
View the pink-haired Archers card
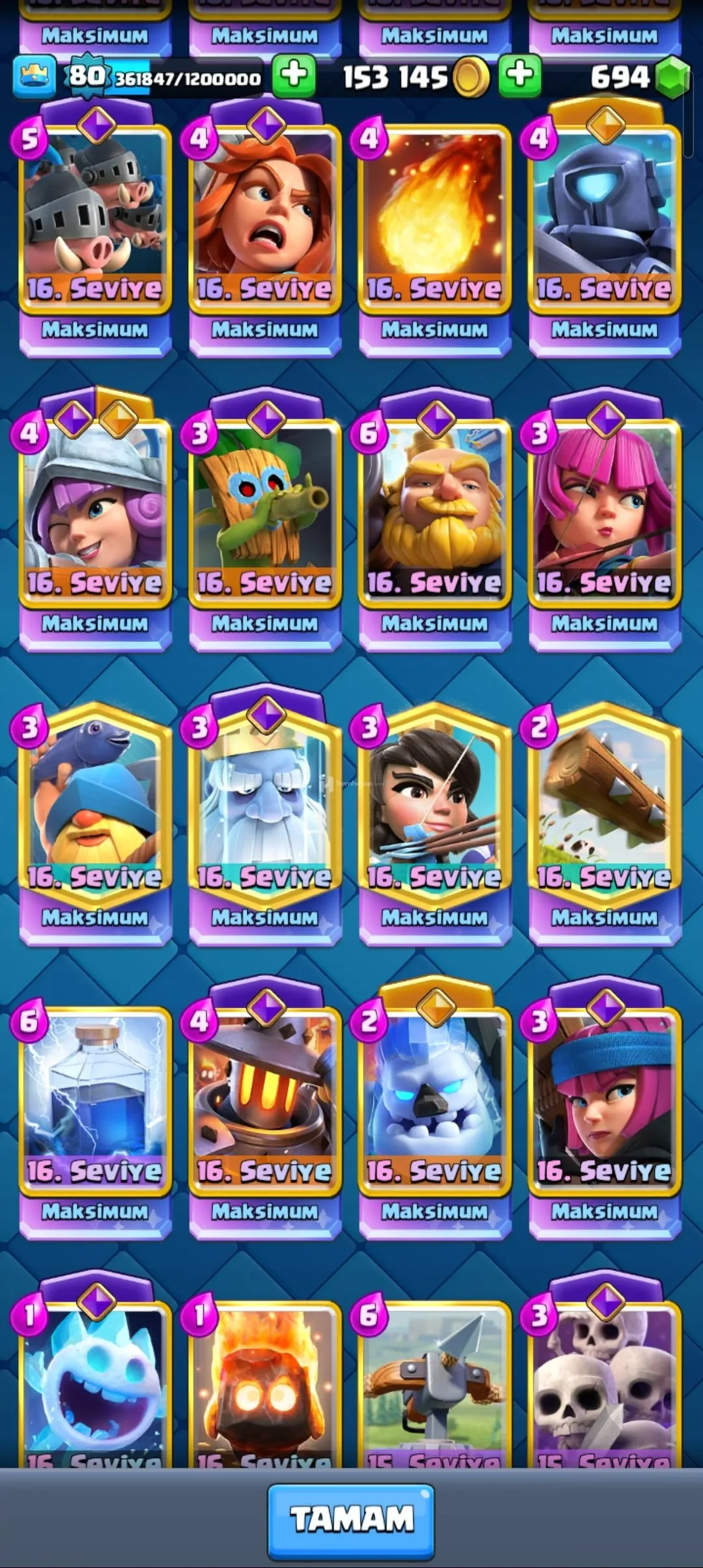605,509
